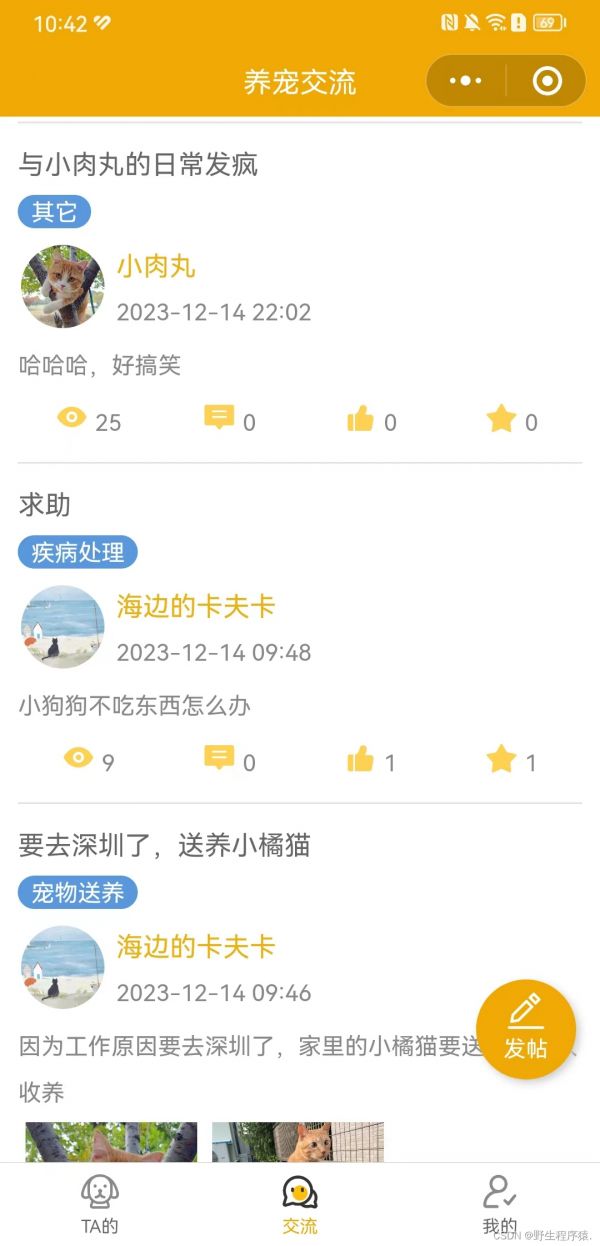Tap the 发帖 floating button

[x=526, y=1029]
